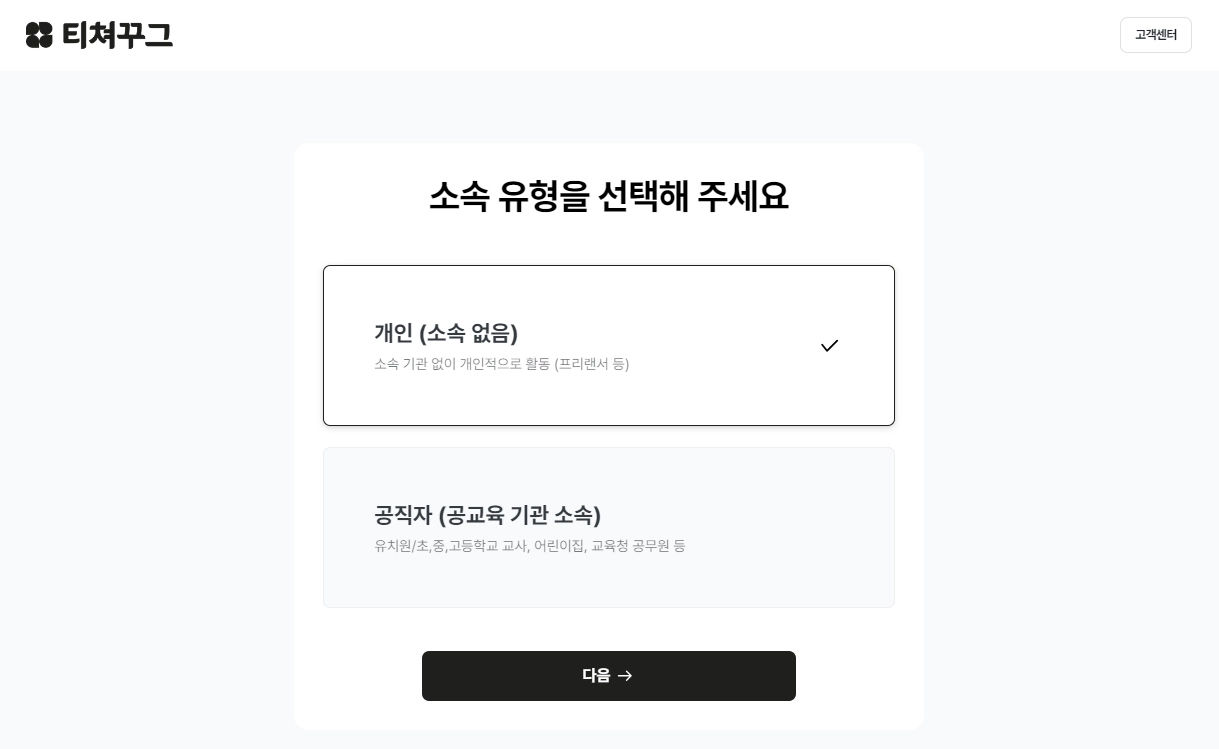
Task: Choose 공직자 (공교육 기관 소속) option
Action: (x=608, y=527)
